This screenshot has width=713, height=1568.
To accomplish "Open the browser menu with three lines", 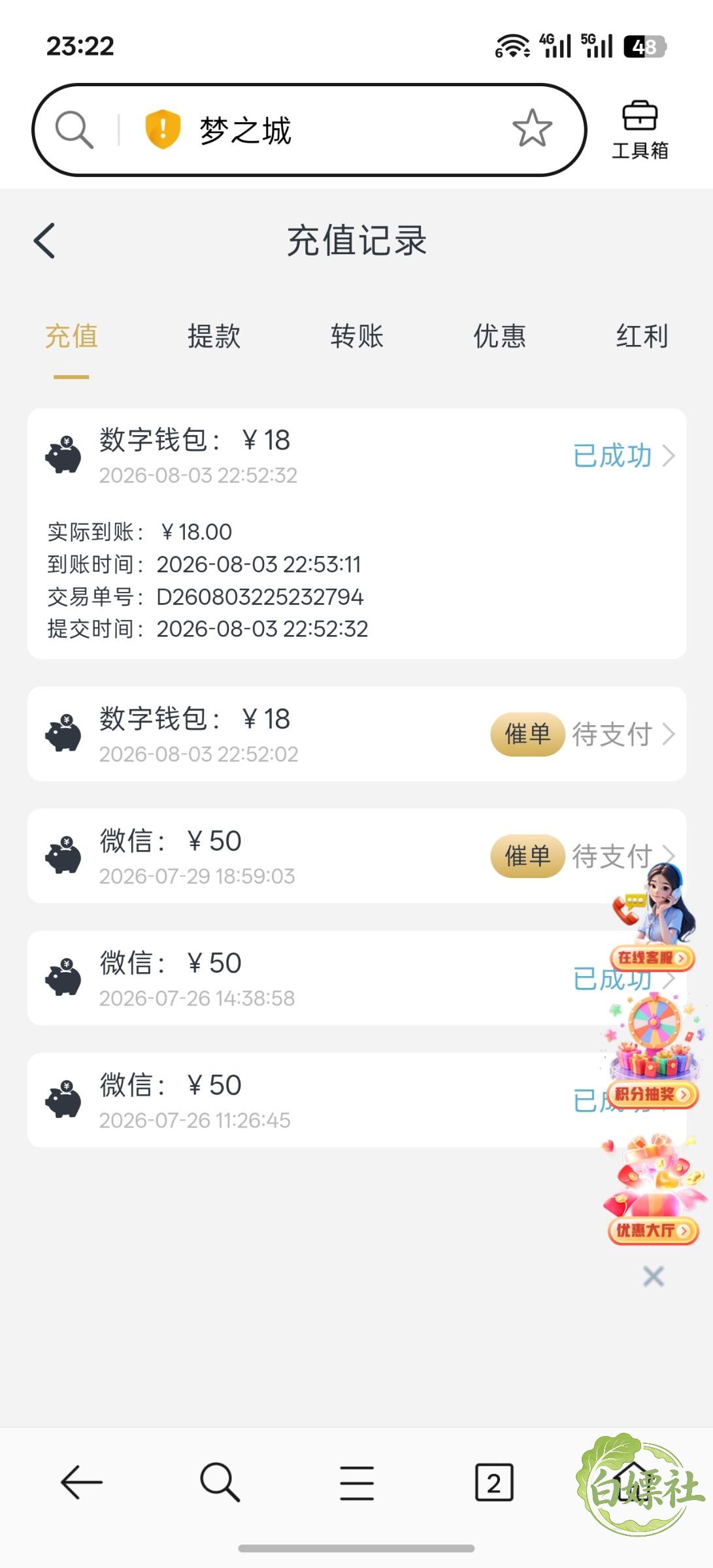I will 357,1482.
